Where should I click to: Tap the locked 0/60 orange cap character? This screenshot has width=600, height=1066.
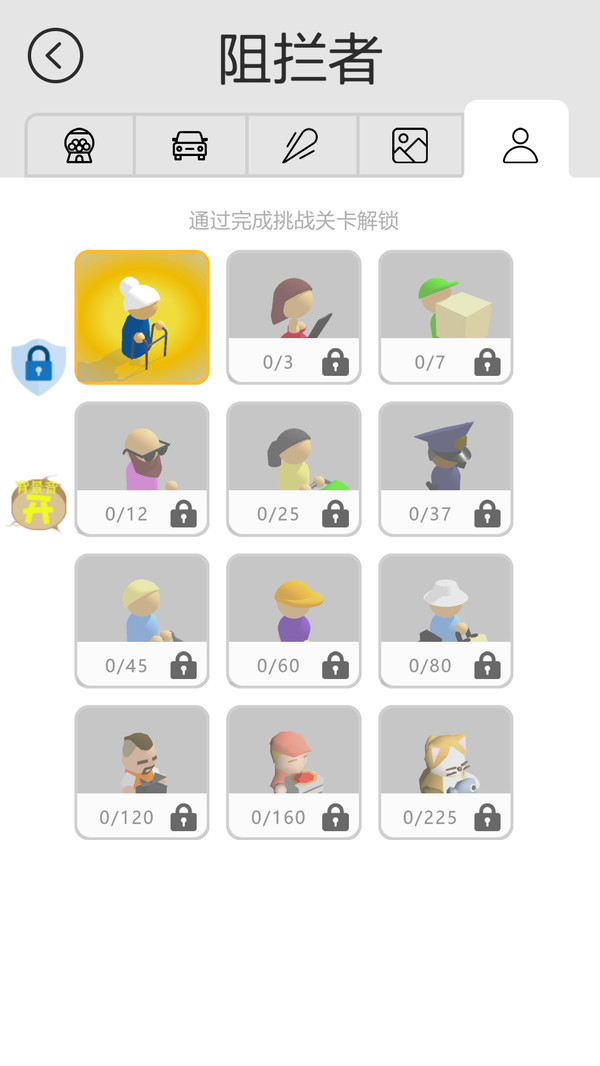pos(294,621)
